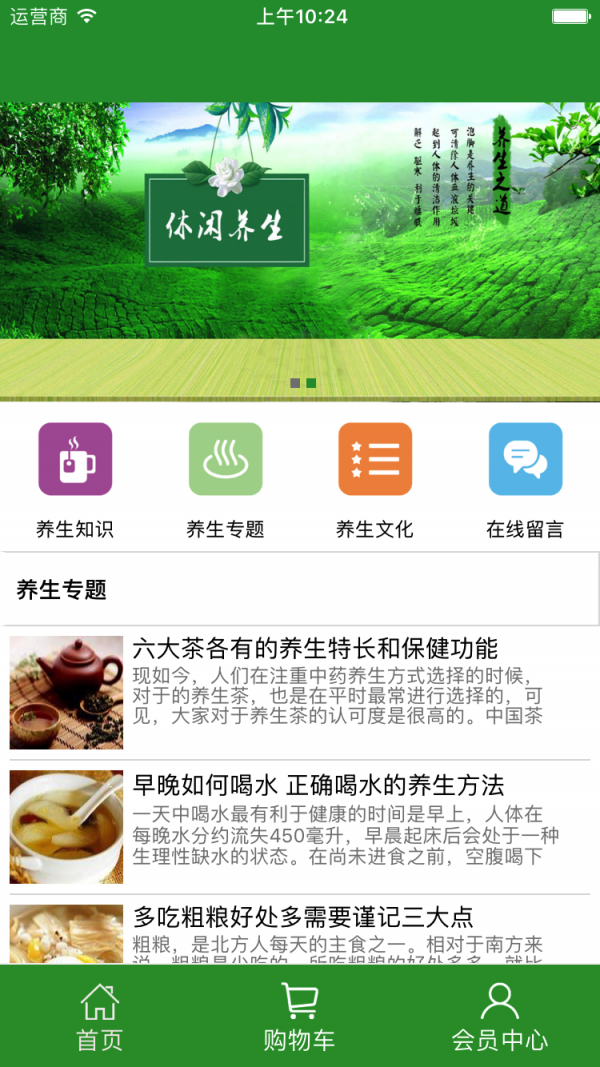The height and width of the screenshot is (1067, 600).
Task: Open 养生文化 category
Action: [375, 460]
